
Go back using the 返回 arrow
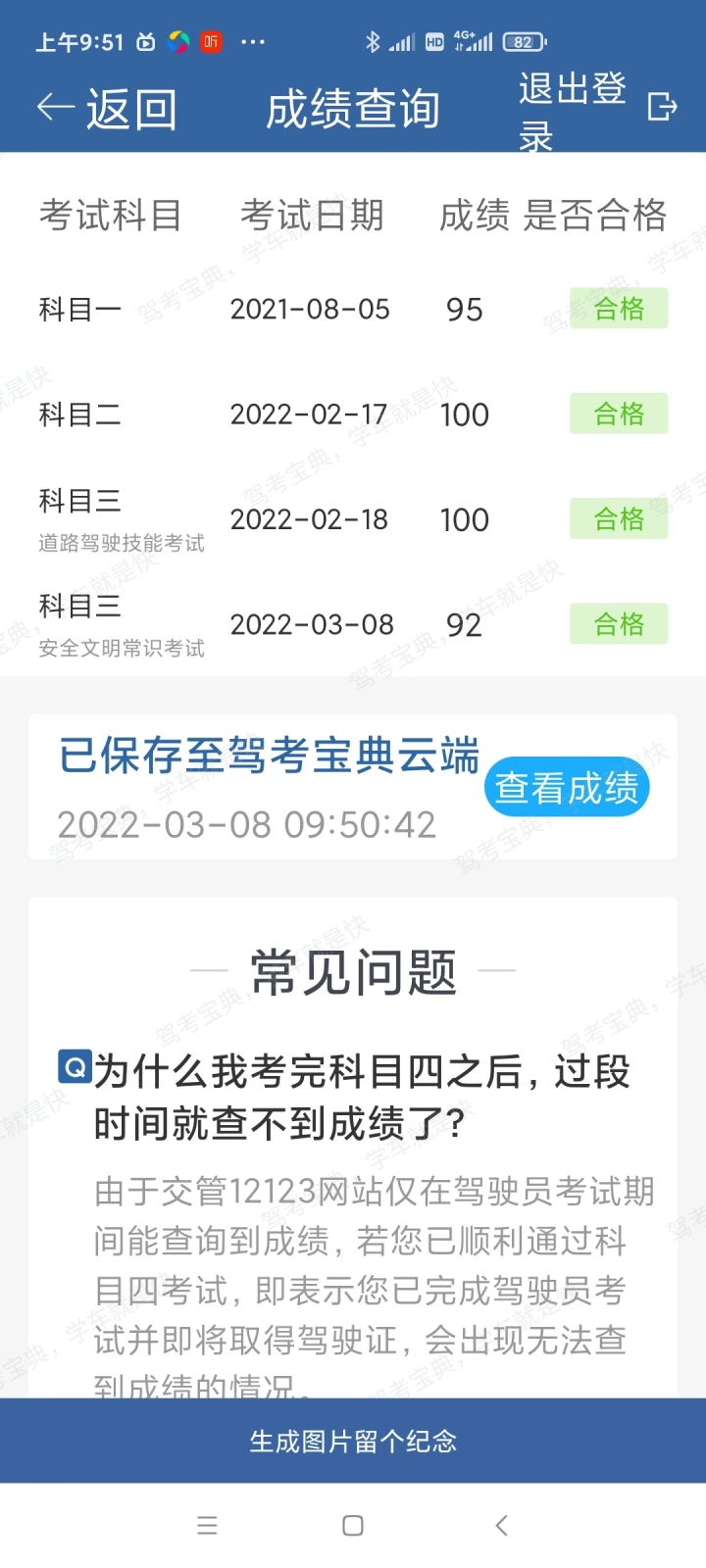point(106,109)
